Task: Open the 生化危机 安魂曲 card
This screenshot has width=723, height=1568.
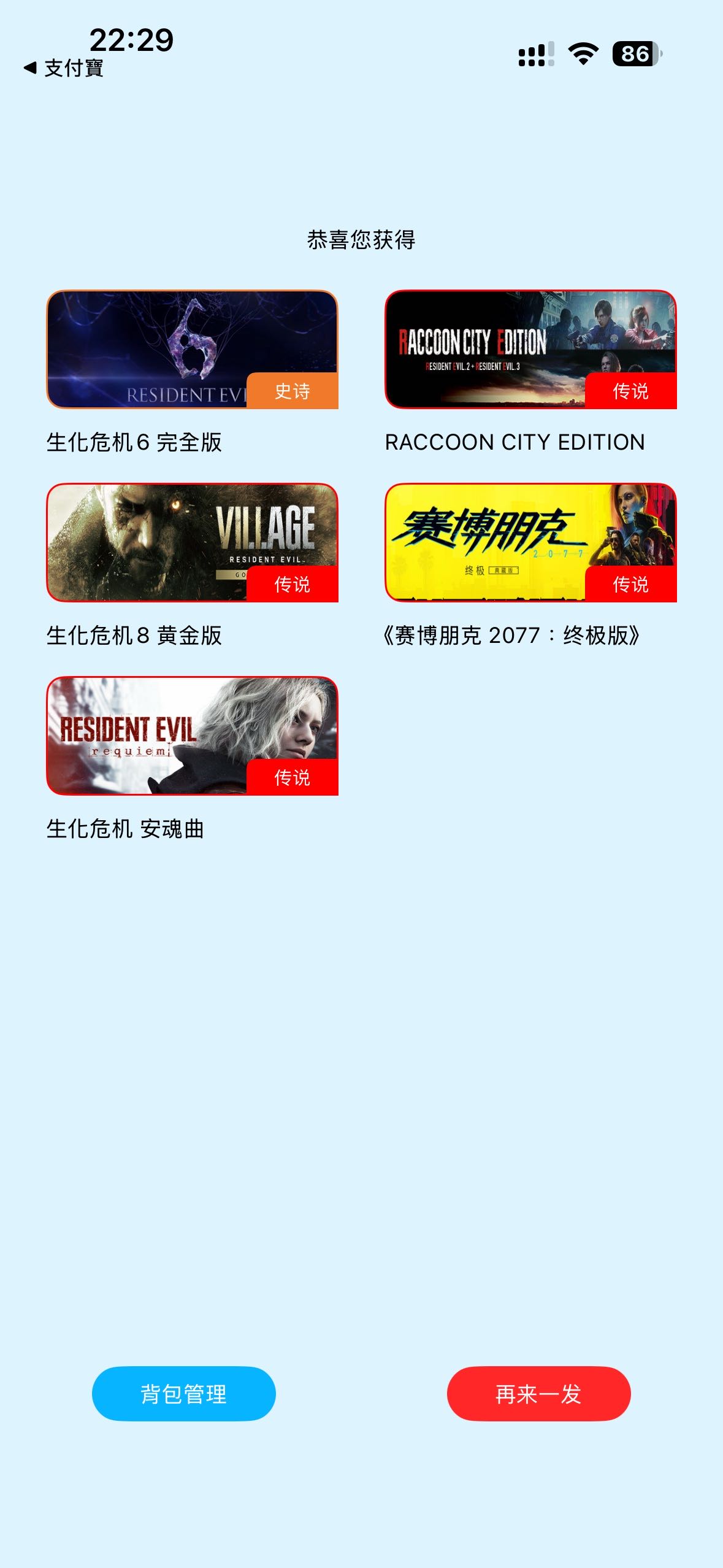Action: 192,736
